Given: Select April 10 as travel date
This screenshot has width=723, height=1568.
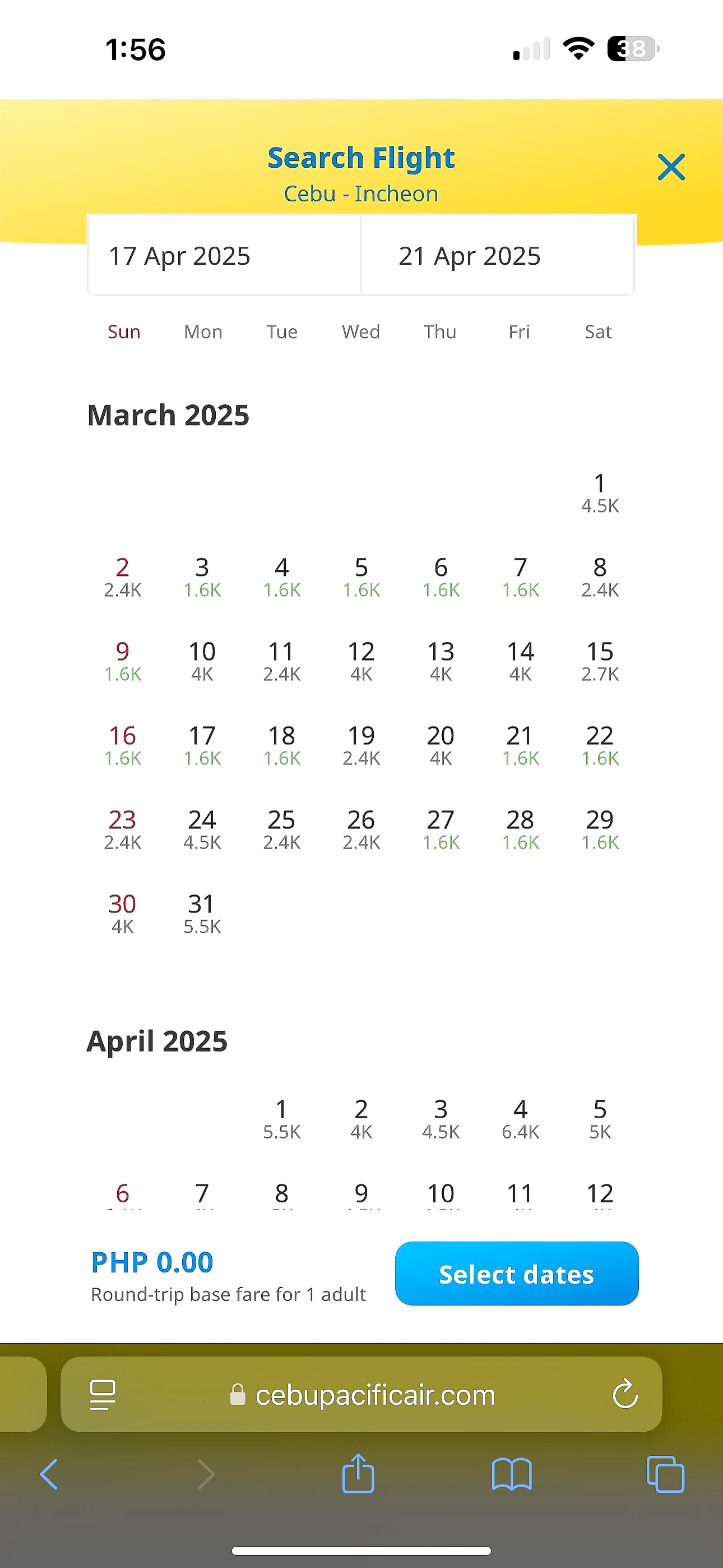Looking at the screenshot, I should pos(441,1195).
